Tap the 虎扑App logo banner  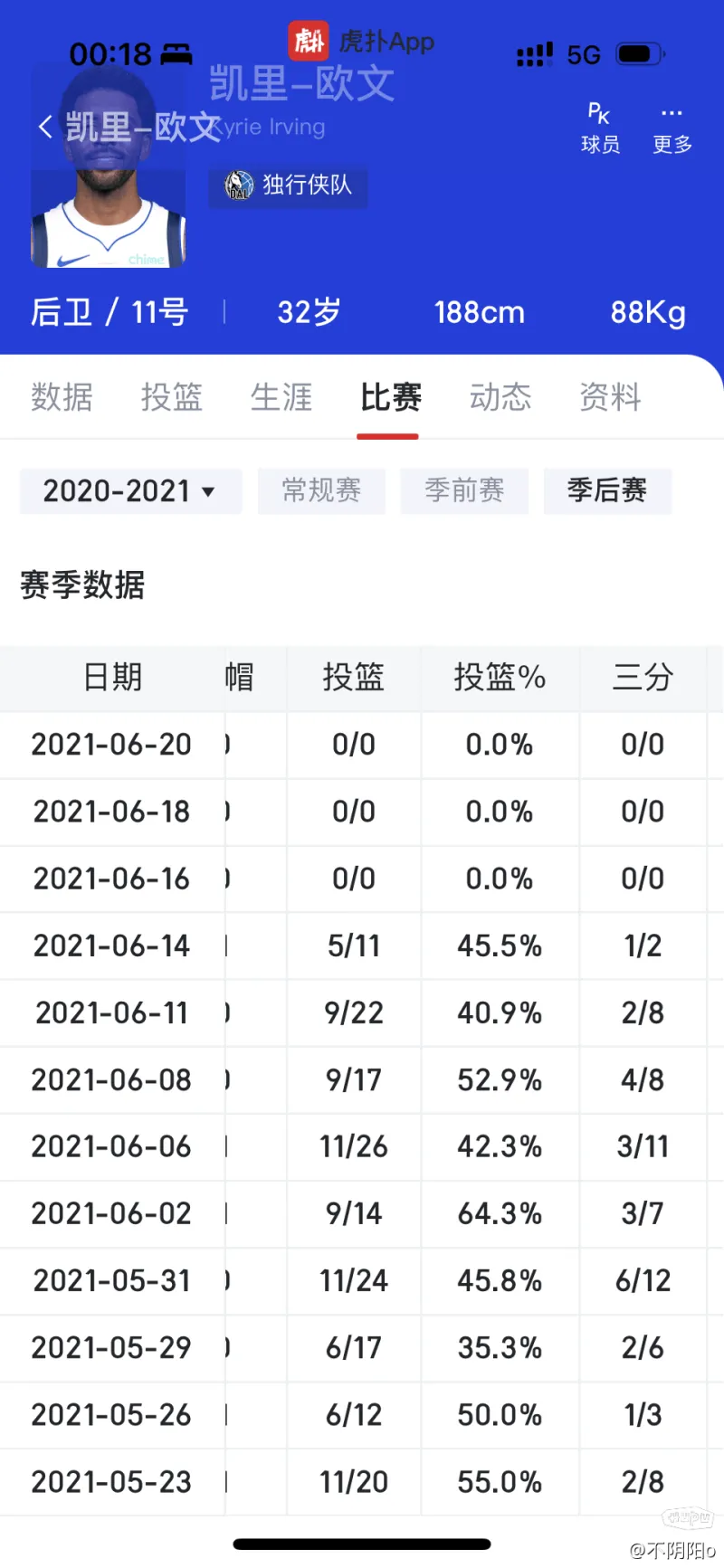tap(361, 42)
